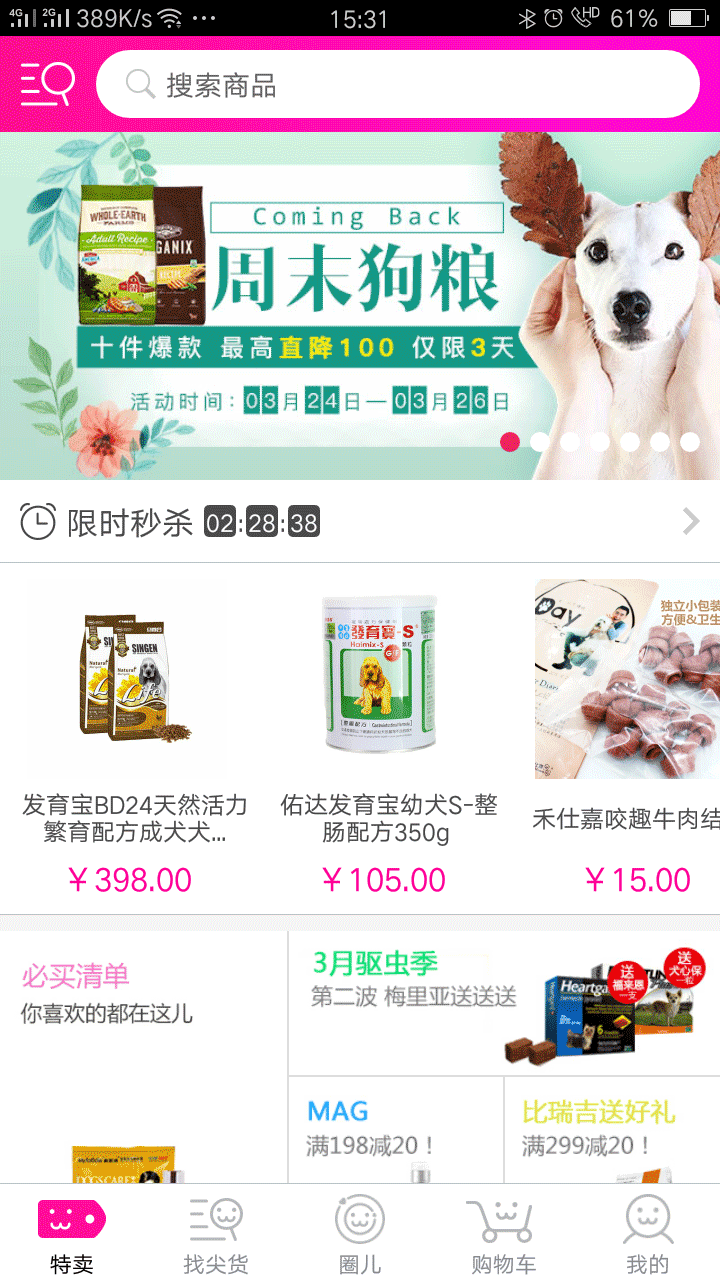Open the battery percentage indicator
Screen dimensions: 720x1280
pos(632,16)
